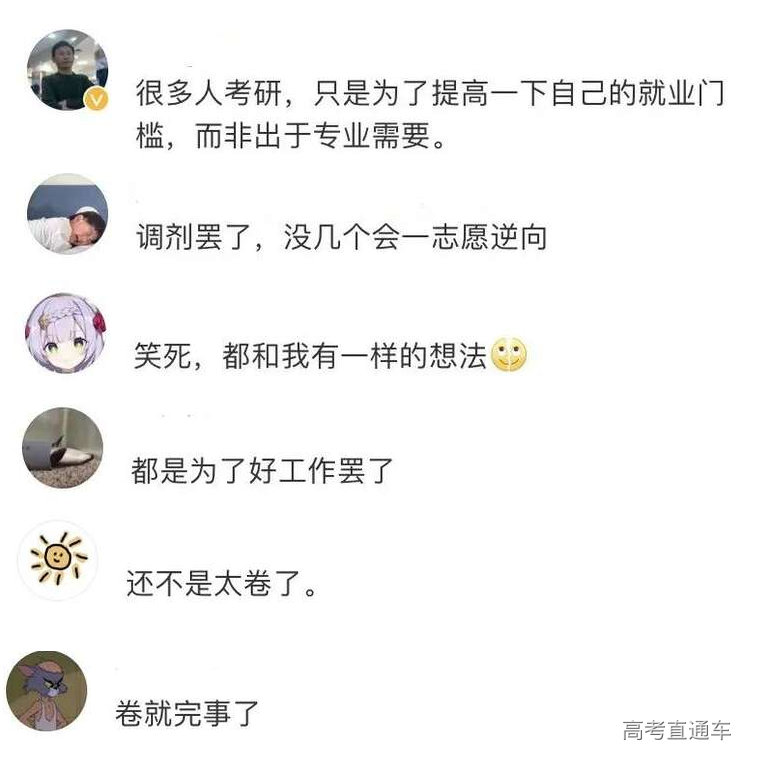This screenshot has width=760, height=770.
Task: Click the slipper photo avatar
Action: [x=62, y=448]
